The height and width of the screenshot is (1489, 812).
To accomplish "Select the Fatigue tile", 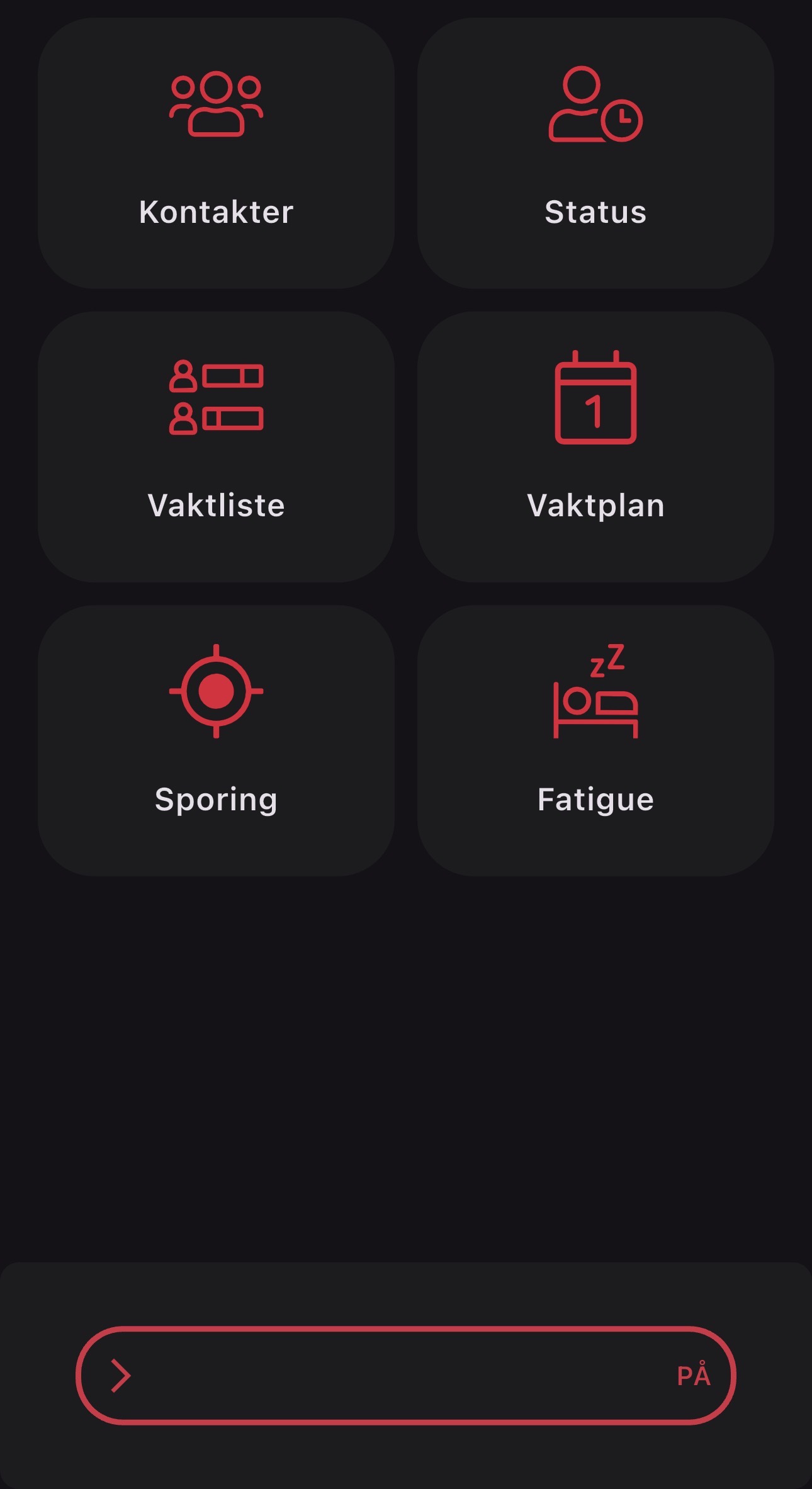I will pyautogui.click(x=595, y=740).
